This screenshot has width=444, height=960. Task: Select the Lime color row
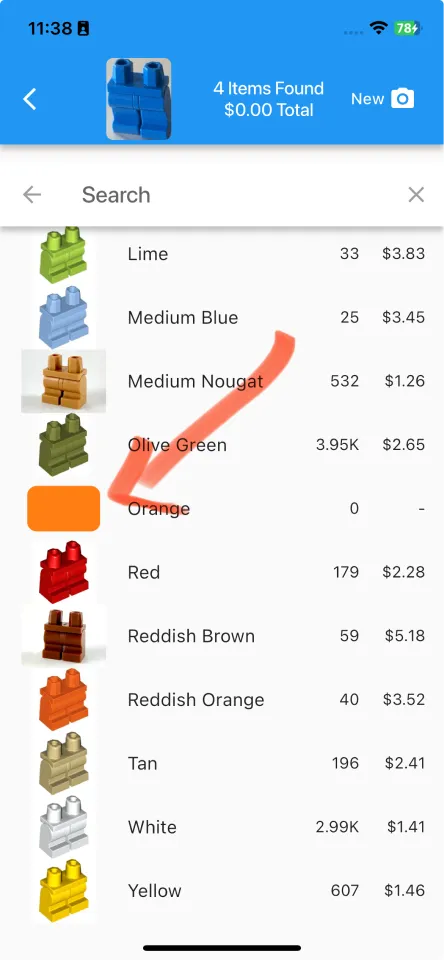[x=222, y=253]
